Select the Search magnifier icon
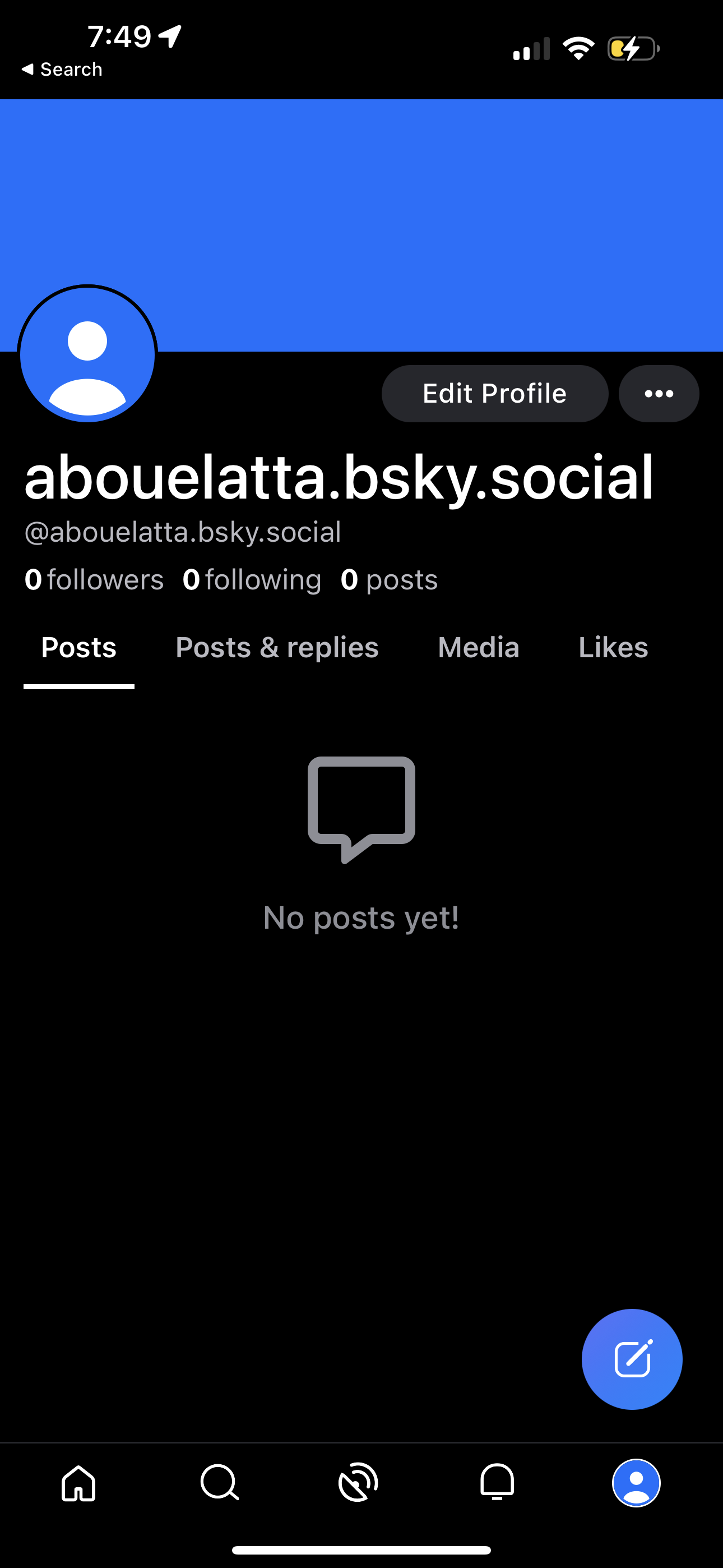The image size is (723, 1568). point(219,1483)
